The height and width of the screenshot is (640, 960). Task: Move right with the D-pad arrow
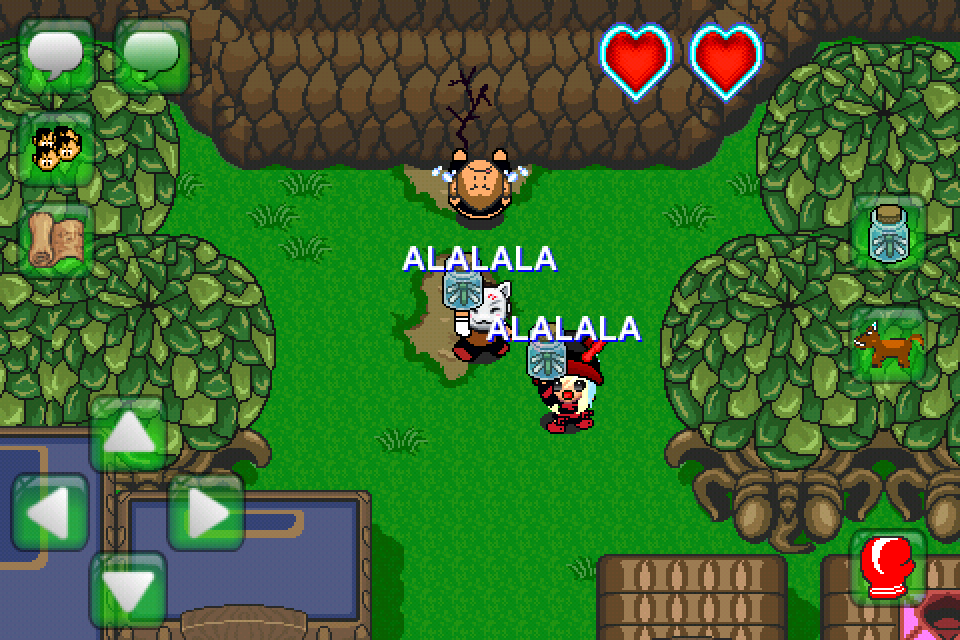pos(206,513)
